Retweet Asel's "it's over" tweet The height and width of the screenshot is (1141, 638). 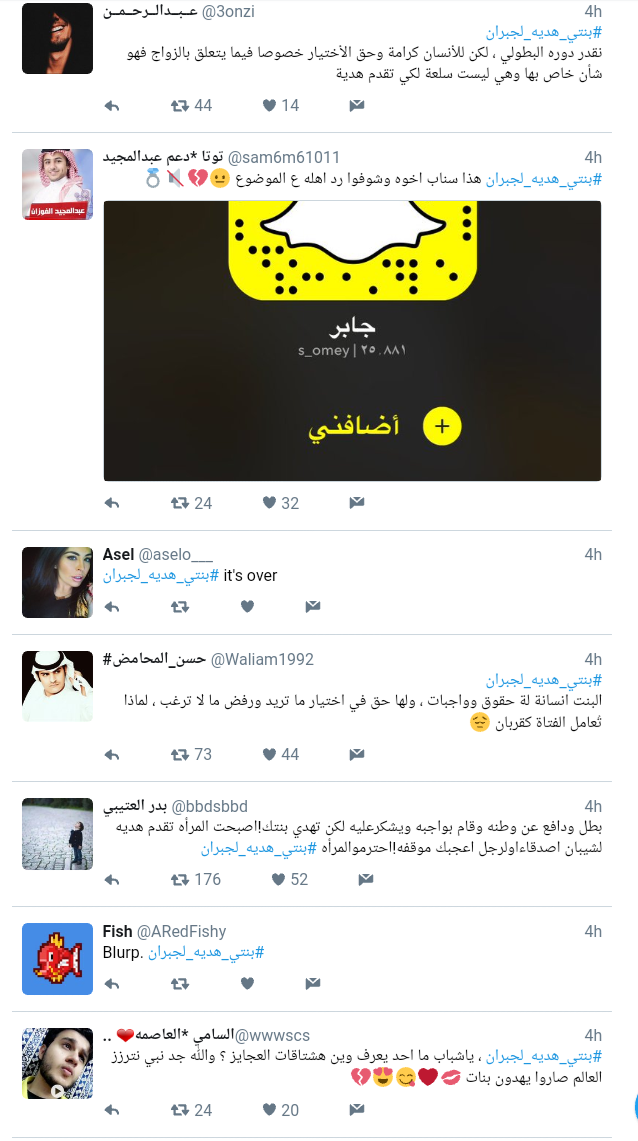point(180,606)
